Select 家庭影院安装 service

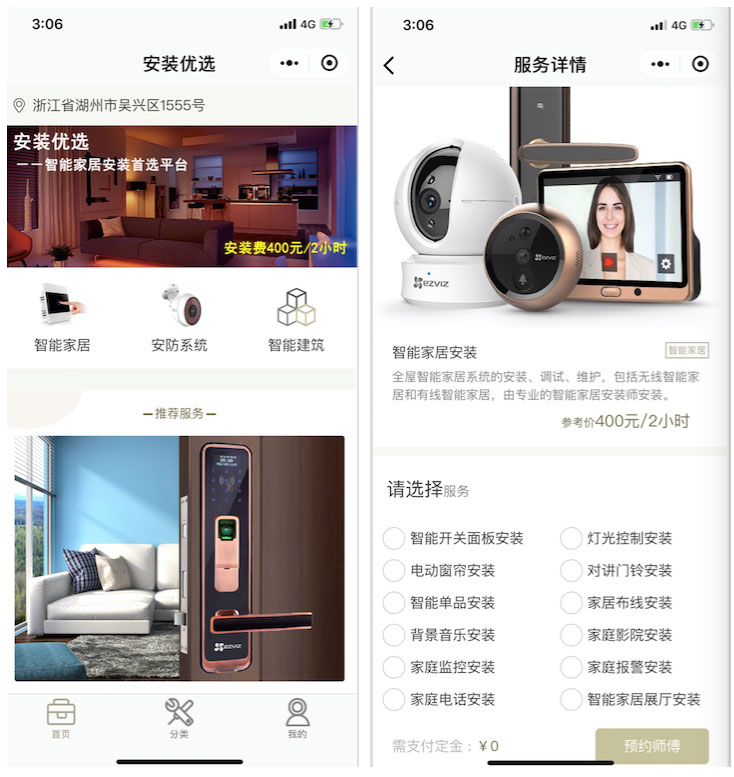pos(571,635)
